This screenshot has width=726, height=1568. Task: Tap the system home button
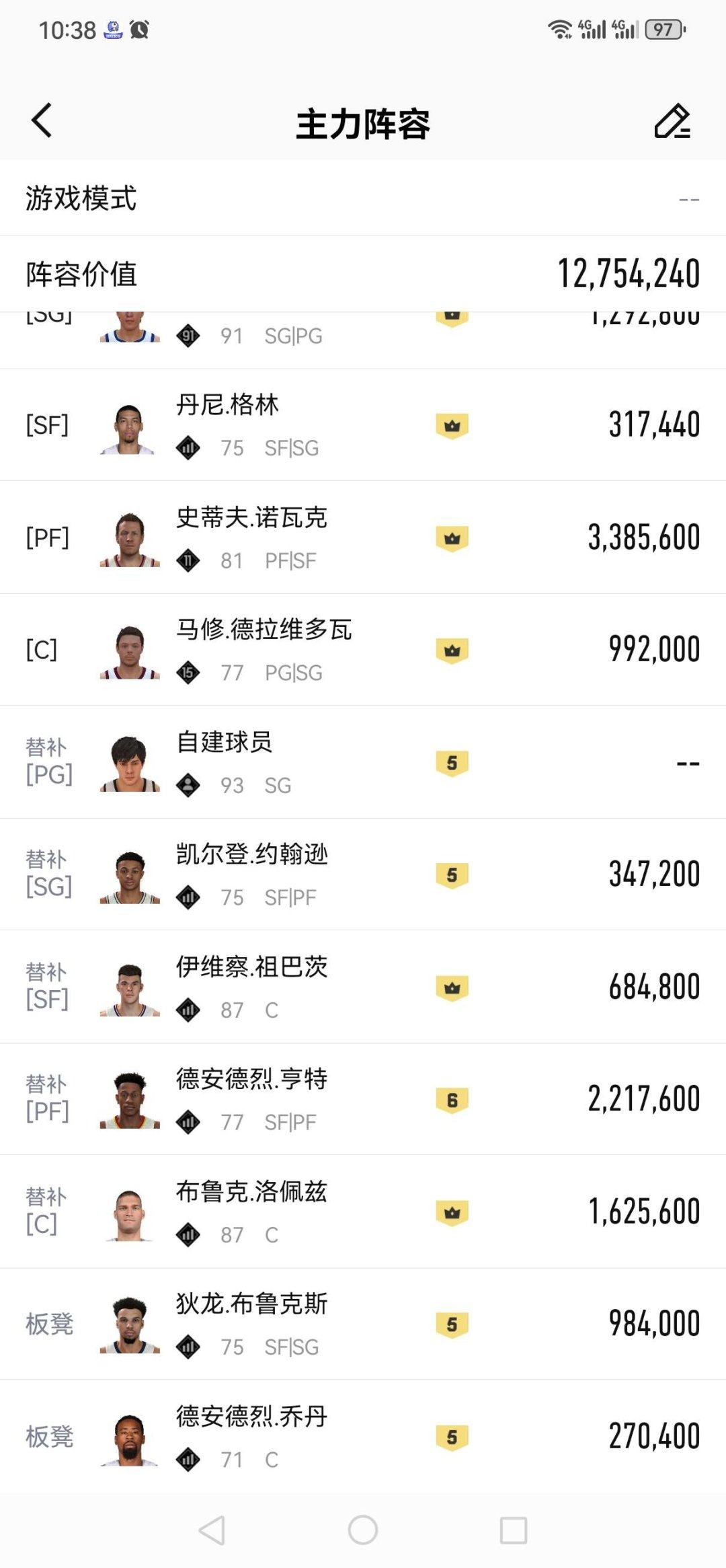coord(363,1531)
